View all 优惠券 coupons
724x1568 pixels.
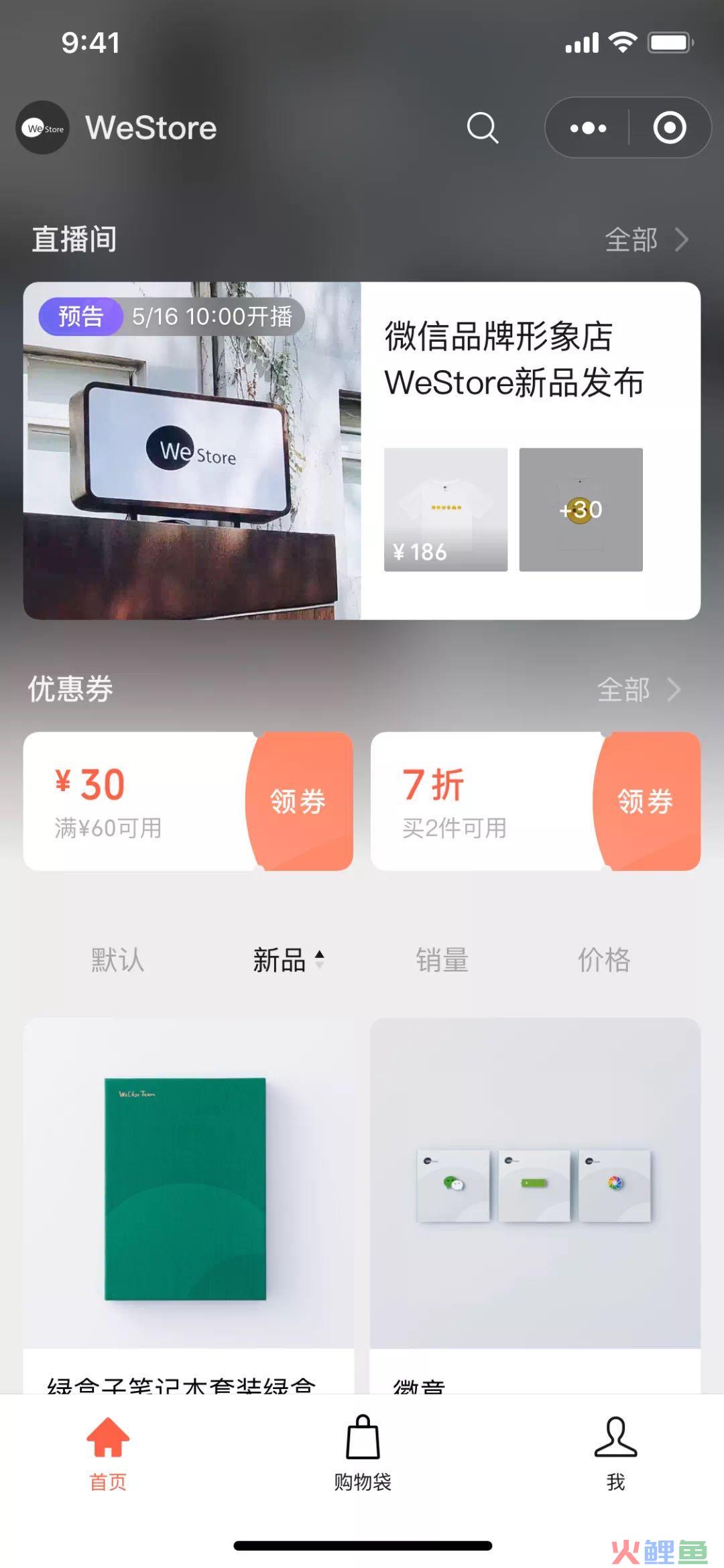638,689
